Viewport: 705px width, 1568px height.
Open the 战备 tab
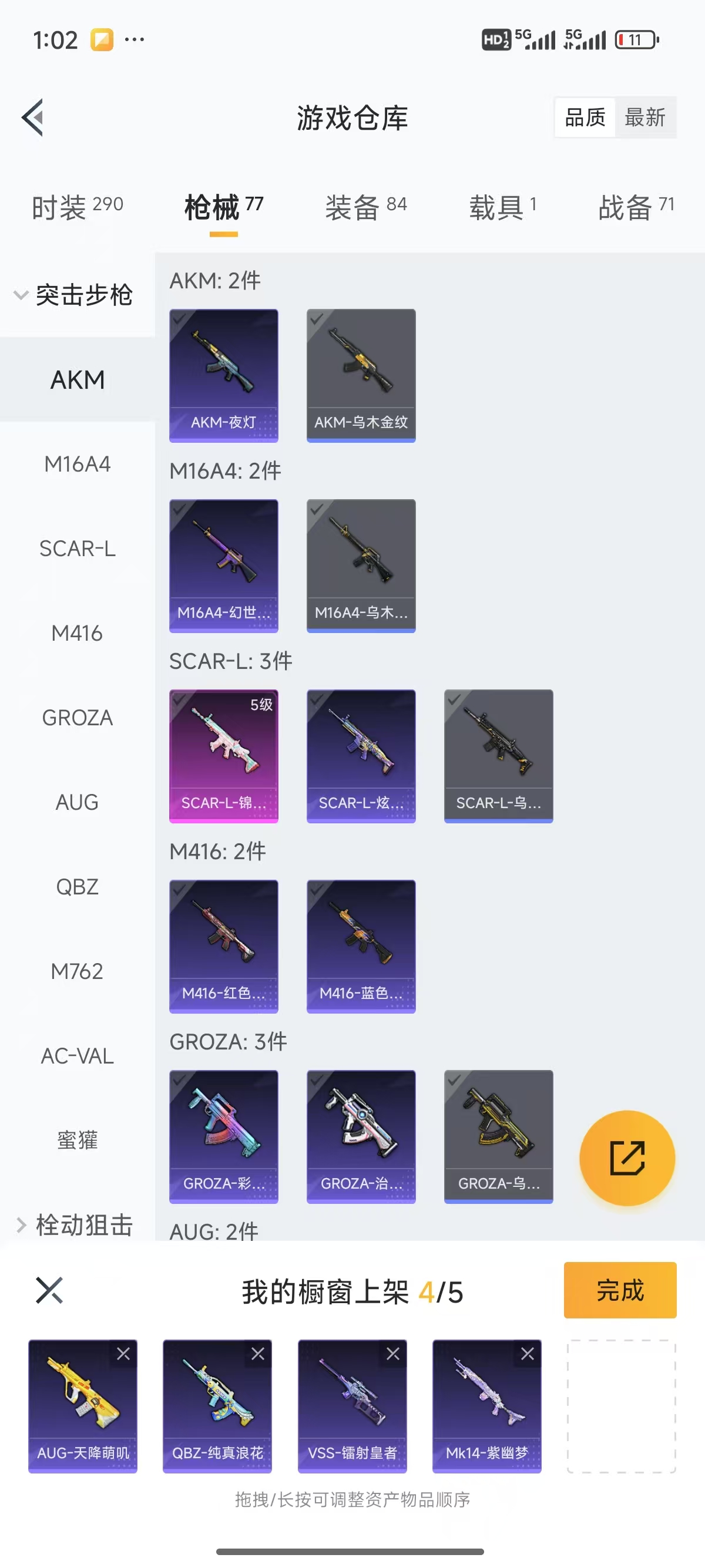click(636, 207)
